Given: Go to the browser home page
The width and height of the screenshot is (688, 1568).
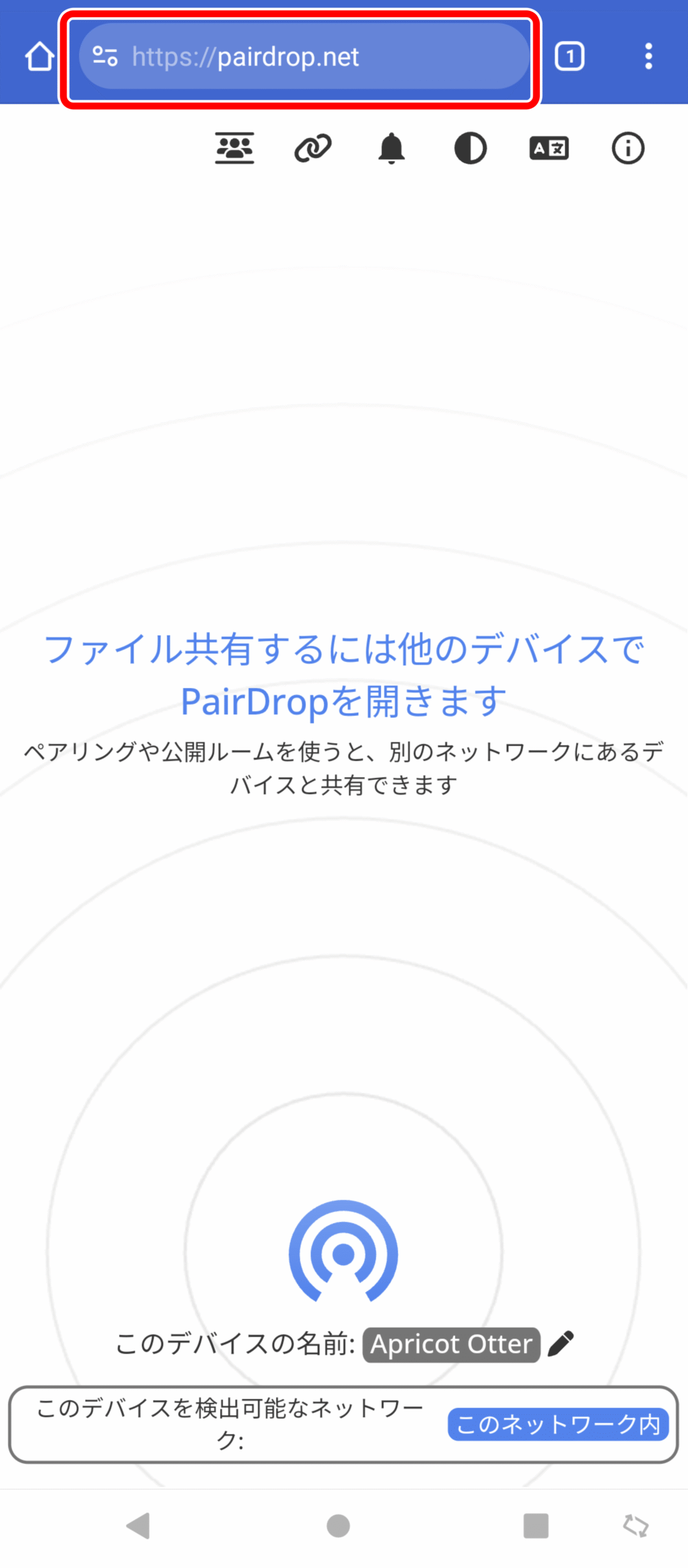Looking at the screenshot, I should click(x=39, y=56).
